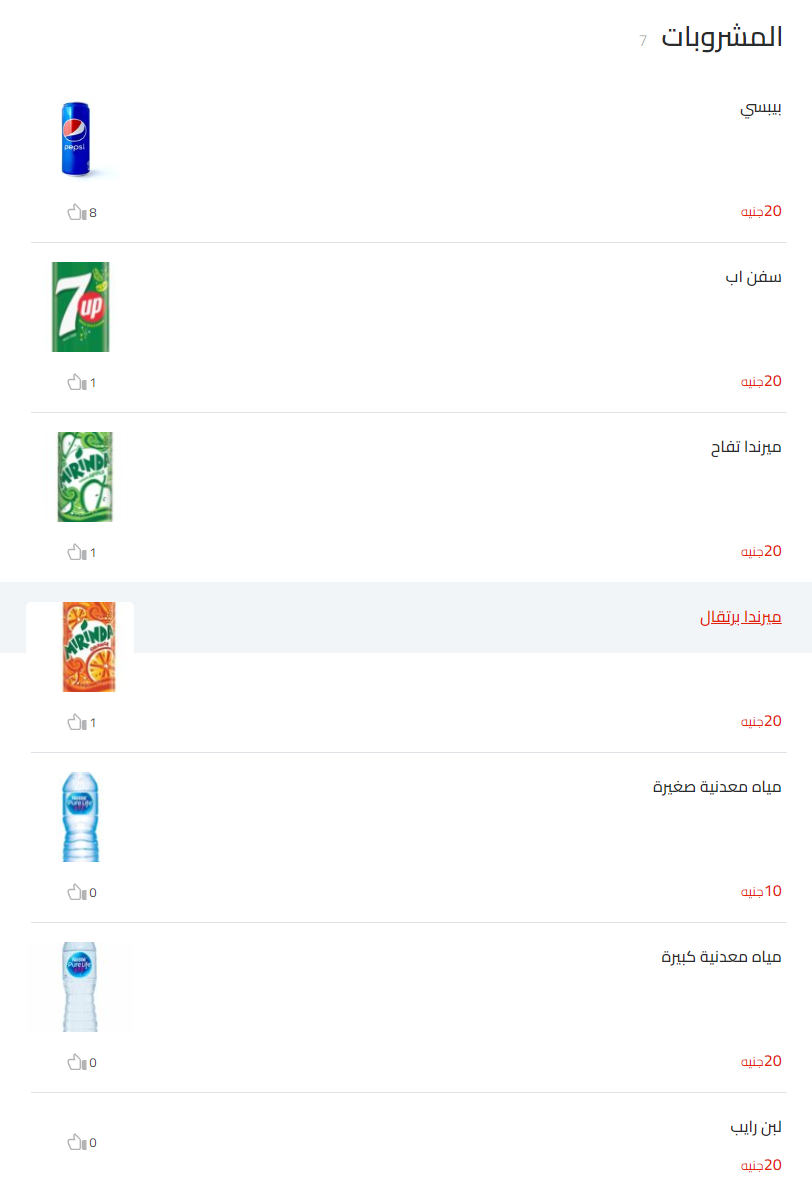
Task: Like the ميرندا برتقال drink
Action: (x=77, y=722)
